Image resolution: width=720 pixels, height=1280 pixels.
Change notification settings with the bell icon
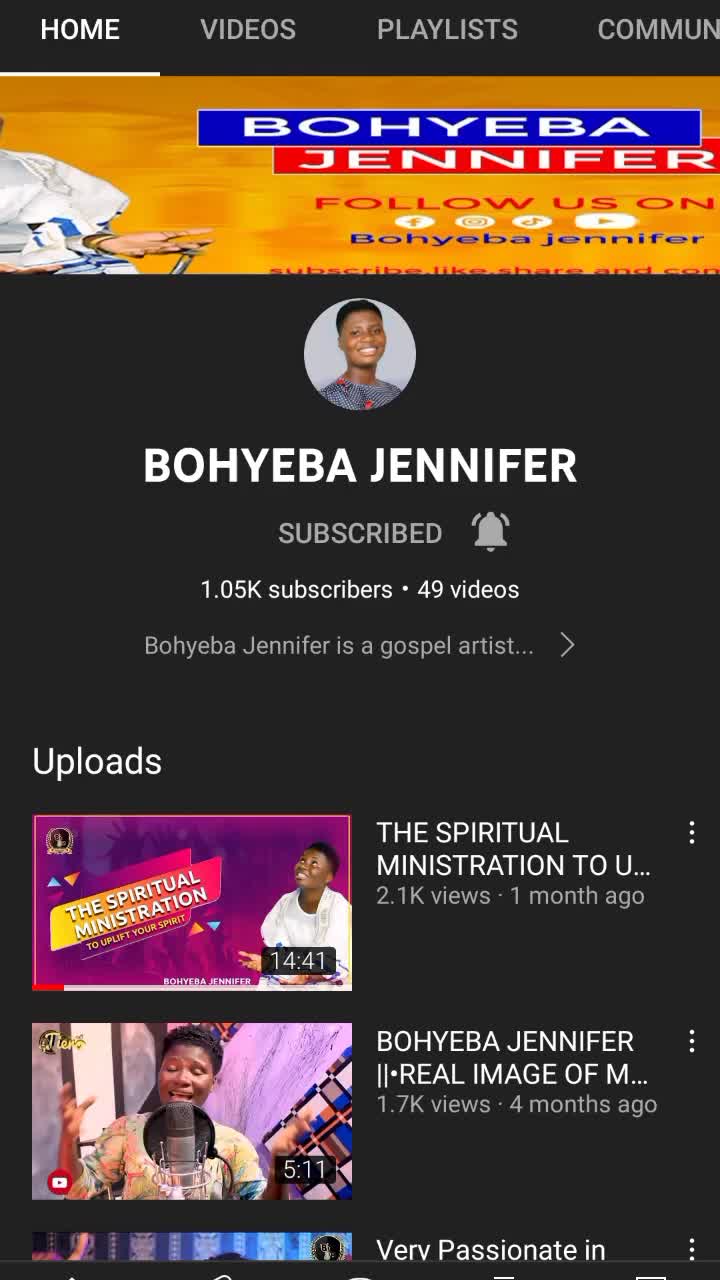point(491,532)
